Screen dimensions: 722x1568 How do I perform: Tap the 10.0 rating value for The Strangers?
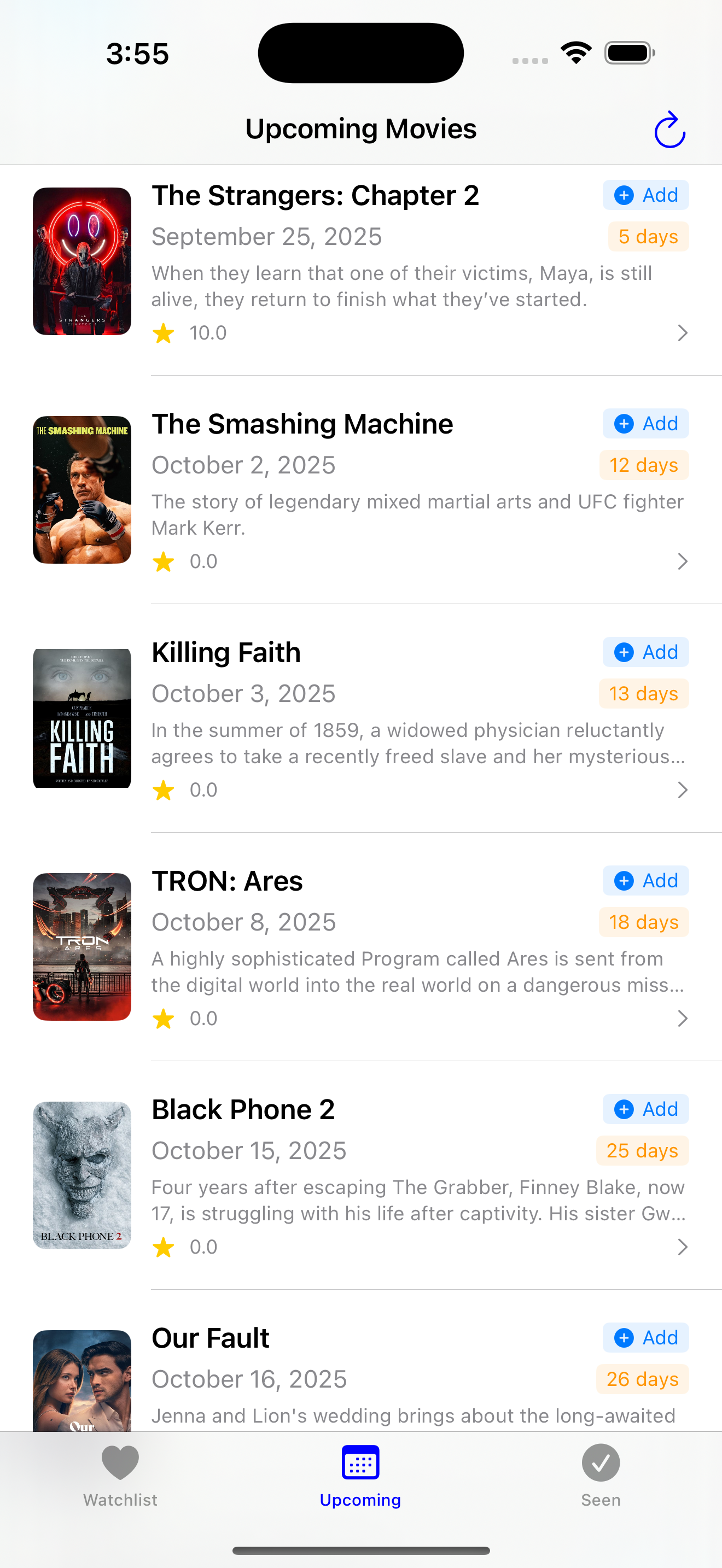coord(208,333)
